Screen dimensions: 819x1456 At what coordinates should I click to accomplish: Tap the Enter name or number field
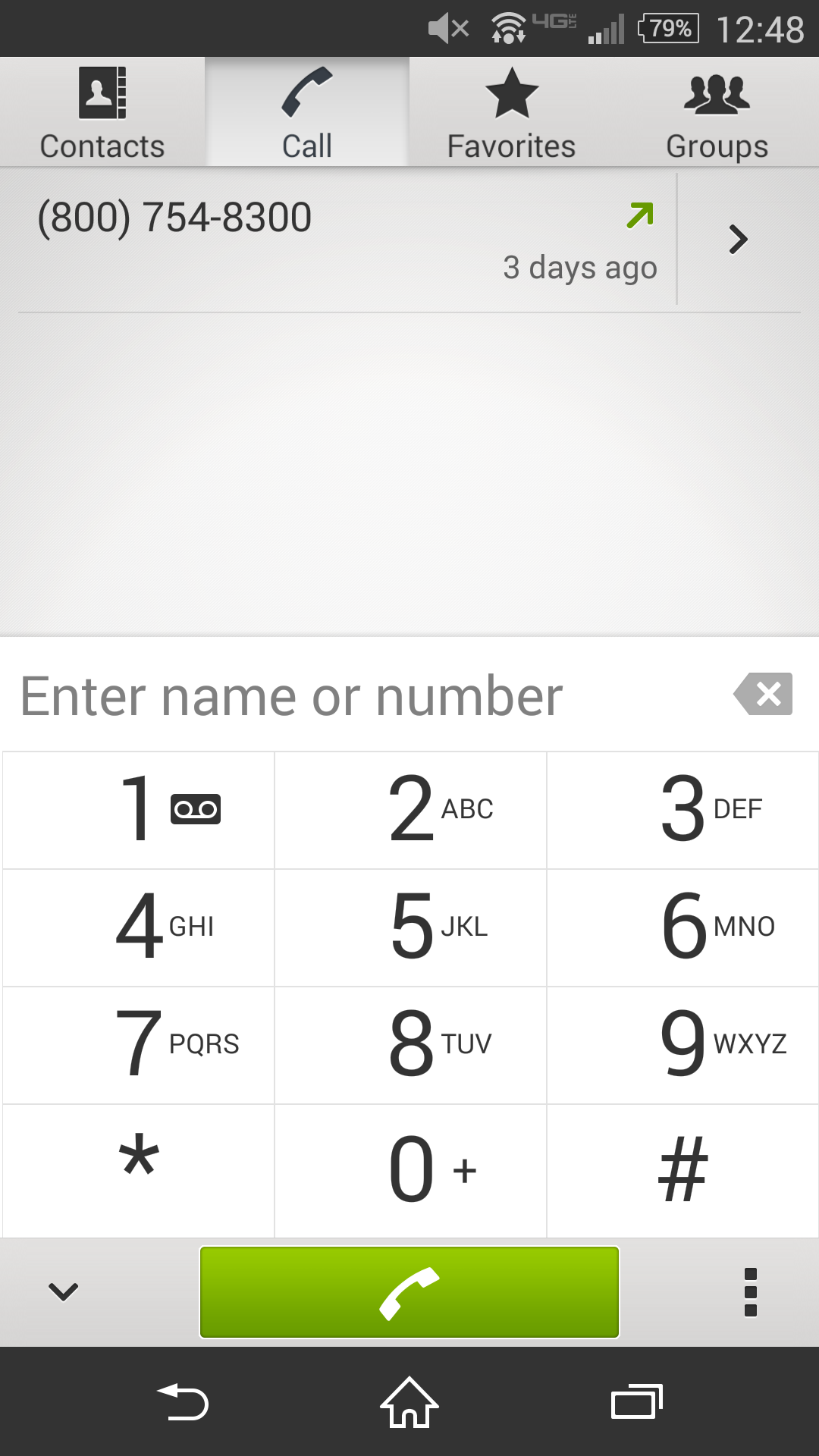(364, 696)
